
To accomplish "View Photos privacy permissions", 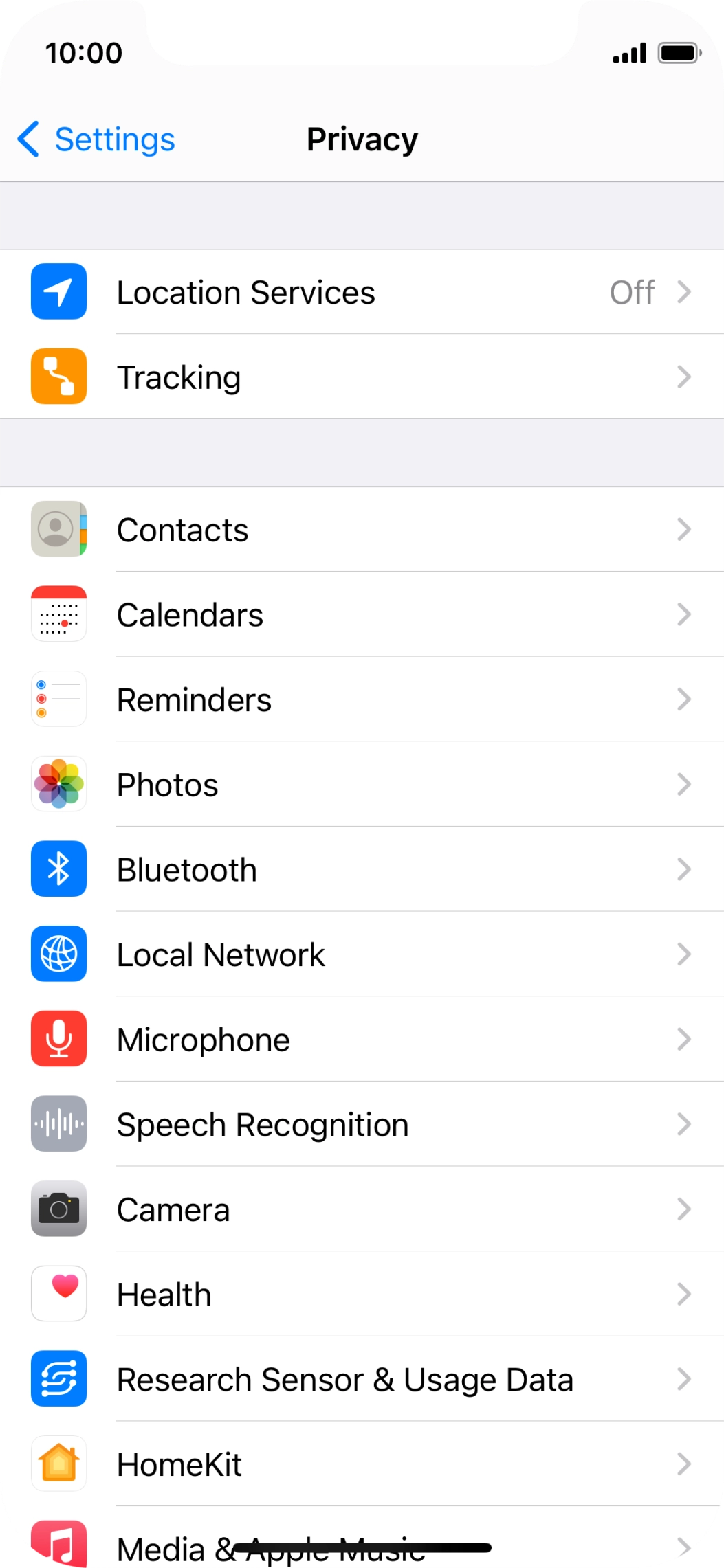I will coord(362,785).
